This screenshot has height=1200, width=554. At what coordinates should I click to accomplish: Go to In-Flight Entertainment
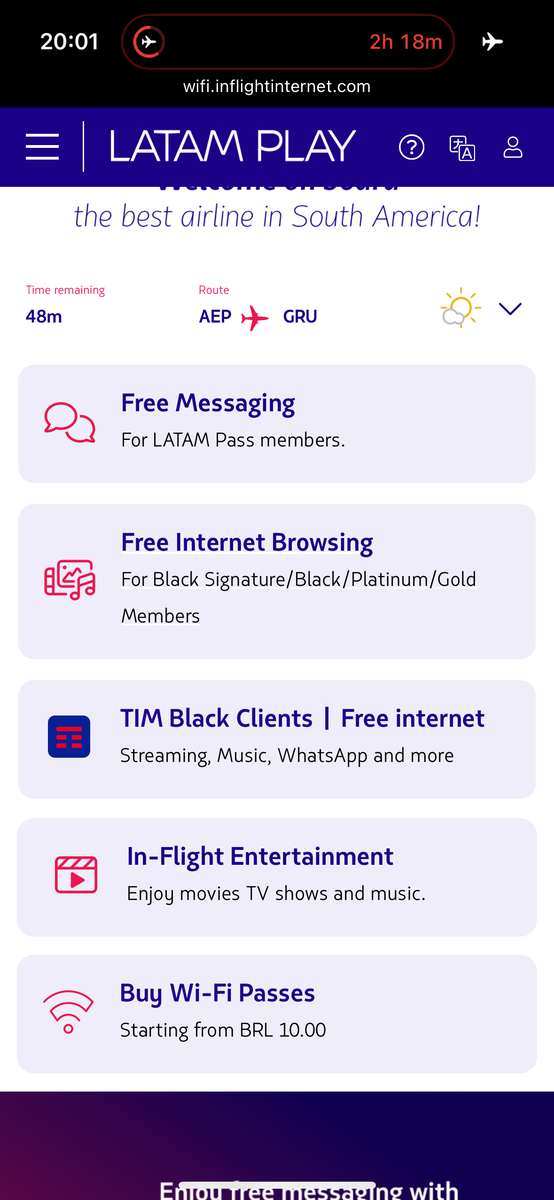tap(277, 877)
